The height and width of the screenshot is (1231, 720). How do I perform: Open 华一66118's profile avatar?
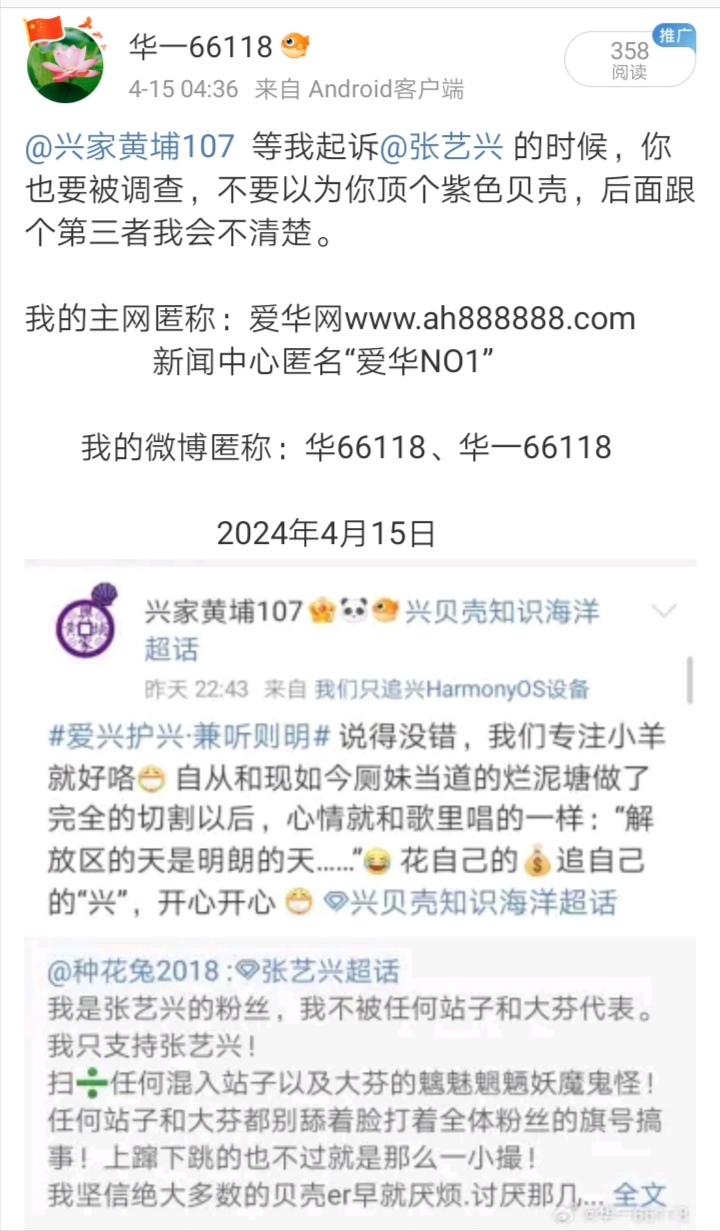64,64
